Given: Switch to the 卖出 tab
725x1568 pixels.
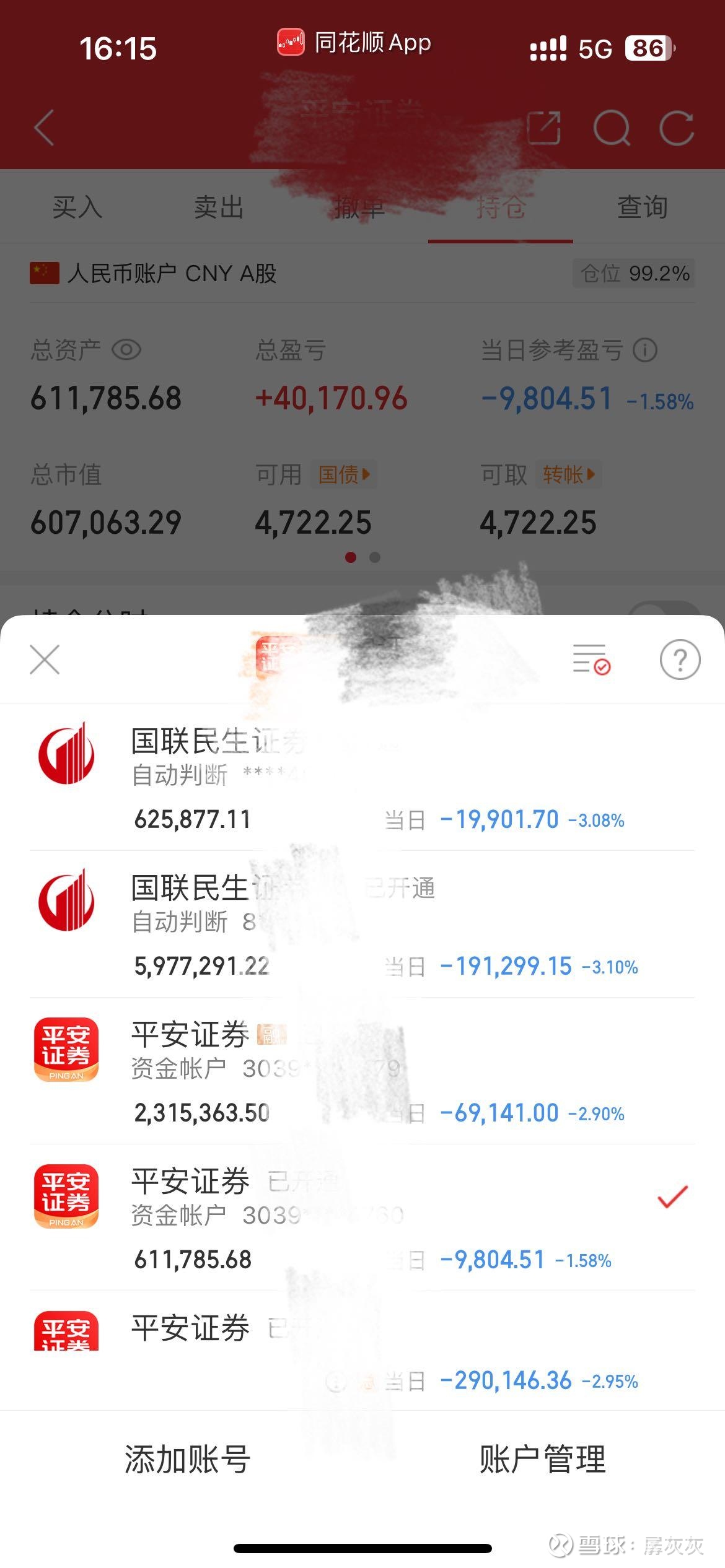Looking at the screenshot, I should click(x=218, y=207).
